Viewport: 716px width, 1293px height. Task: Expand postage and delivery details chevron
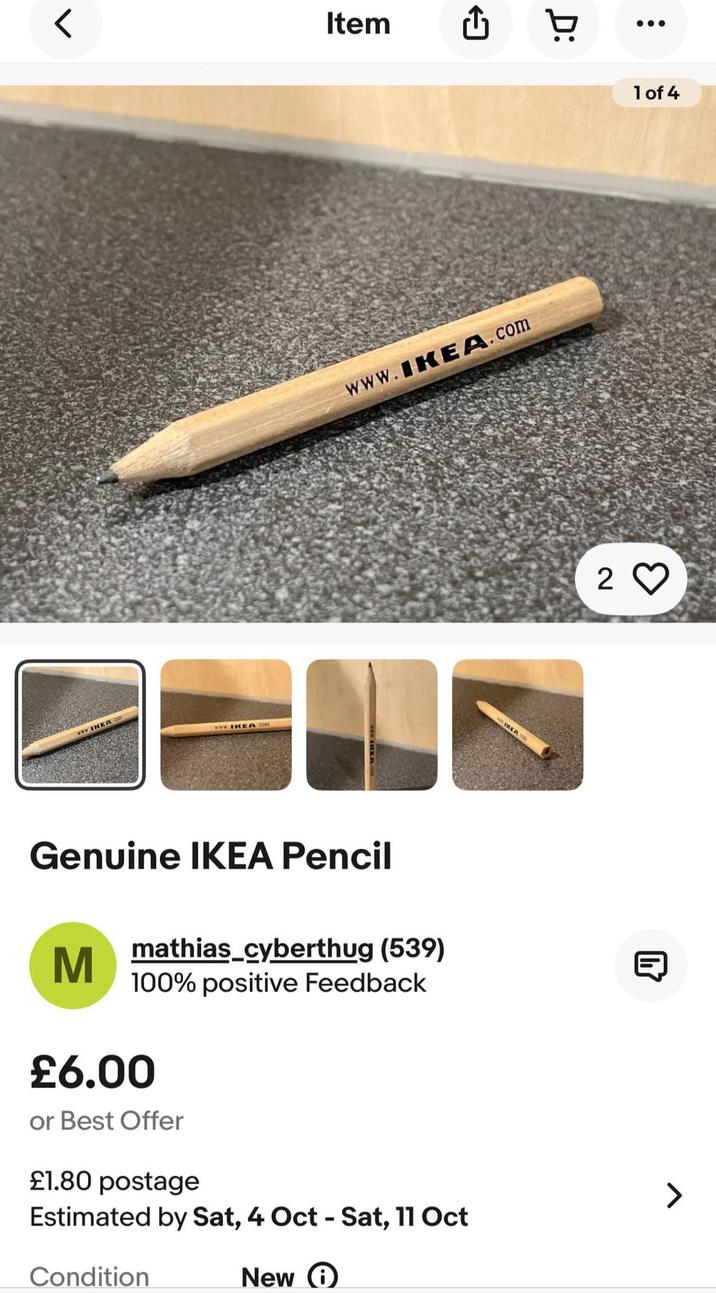(x=674, y=1195)
